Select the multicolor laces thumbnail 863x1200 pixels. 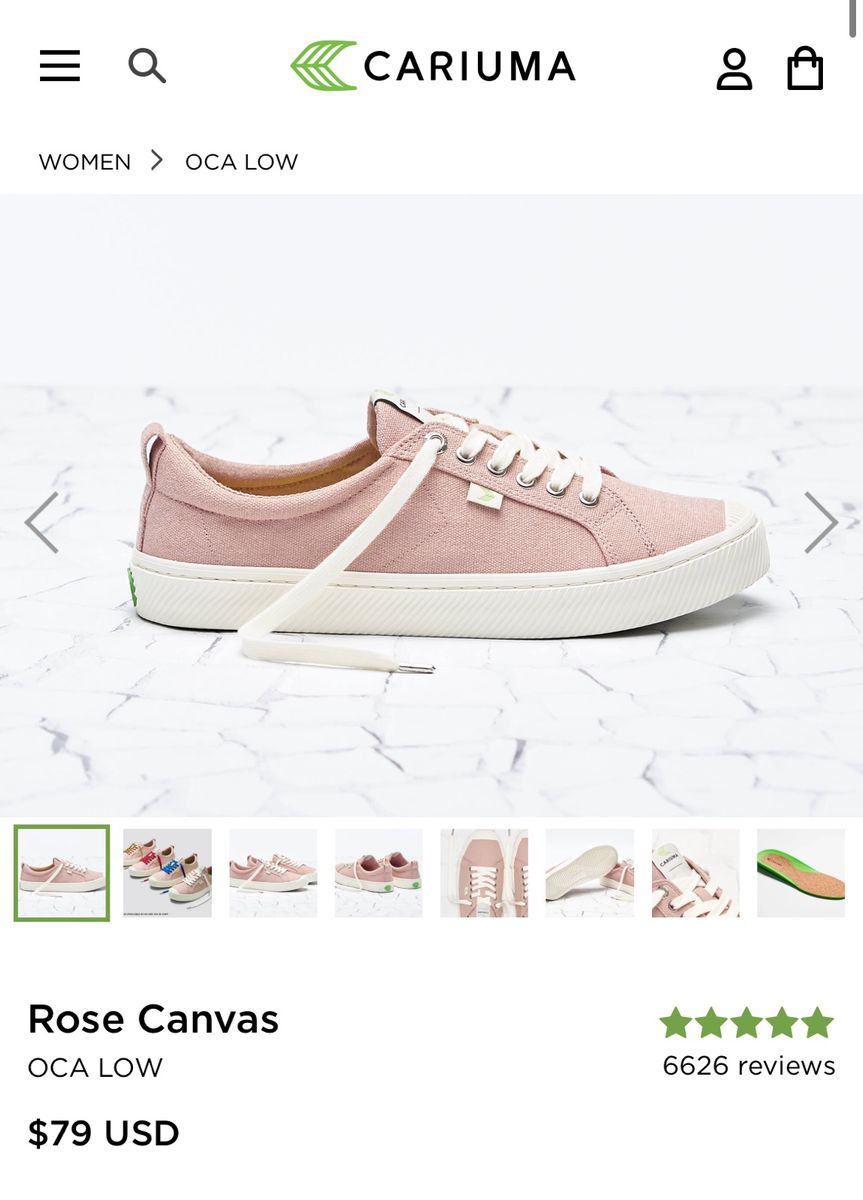point(167,873)
